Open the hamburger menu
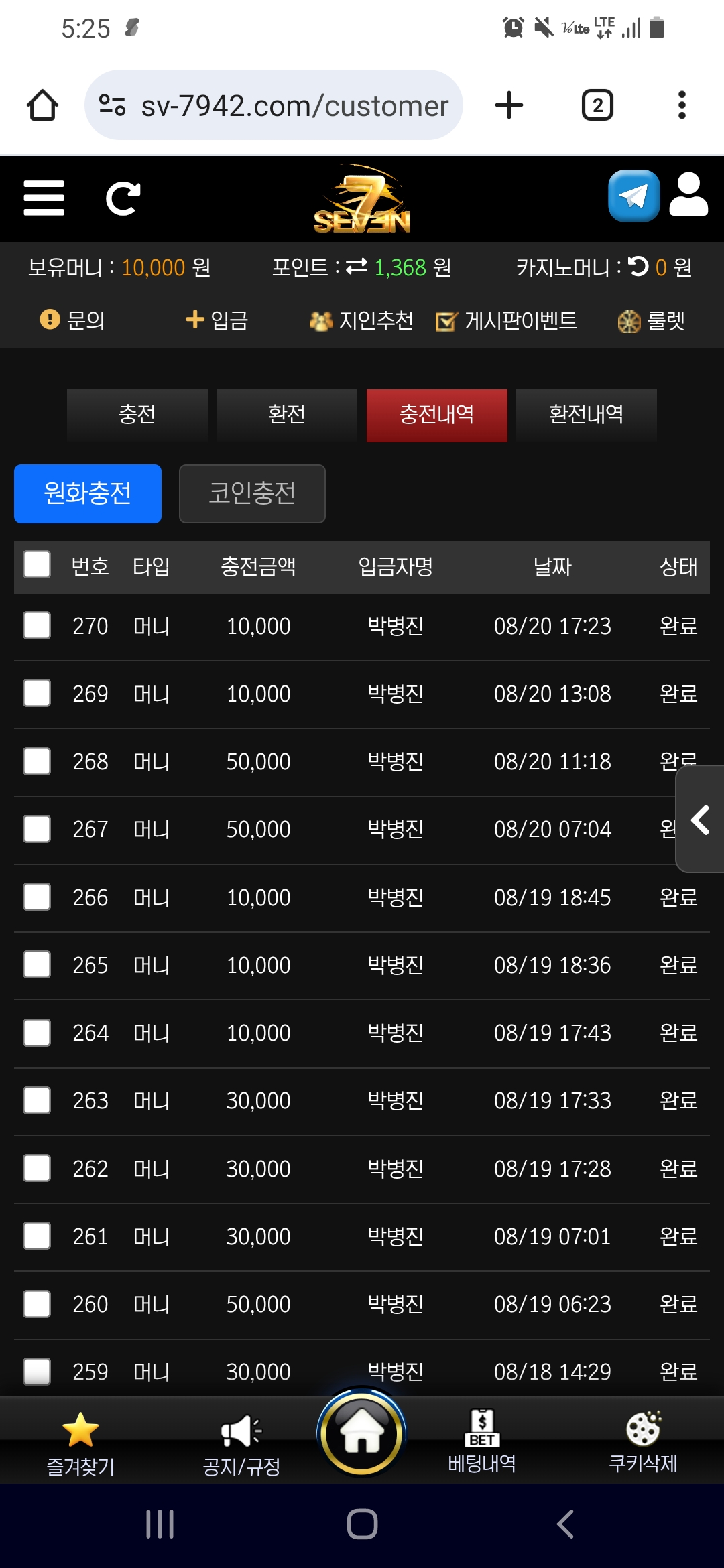Viewport: 724px width, 1568px height. click(44, 198)
